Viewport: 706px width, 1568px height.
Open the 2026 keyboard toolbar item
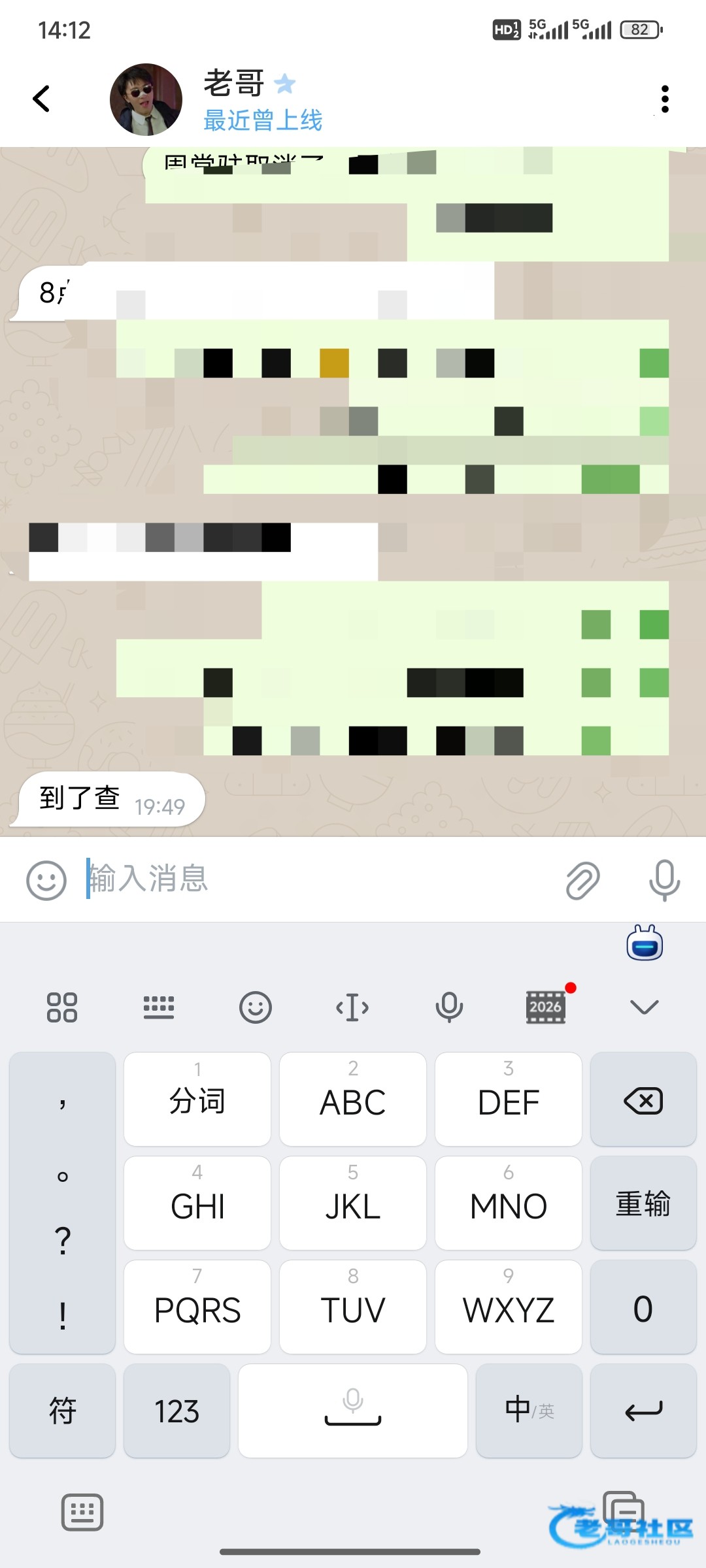pyautogui.click(x=546, y=1007)
